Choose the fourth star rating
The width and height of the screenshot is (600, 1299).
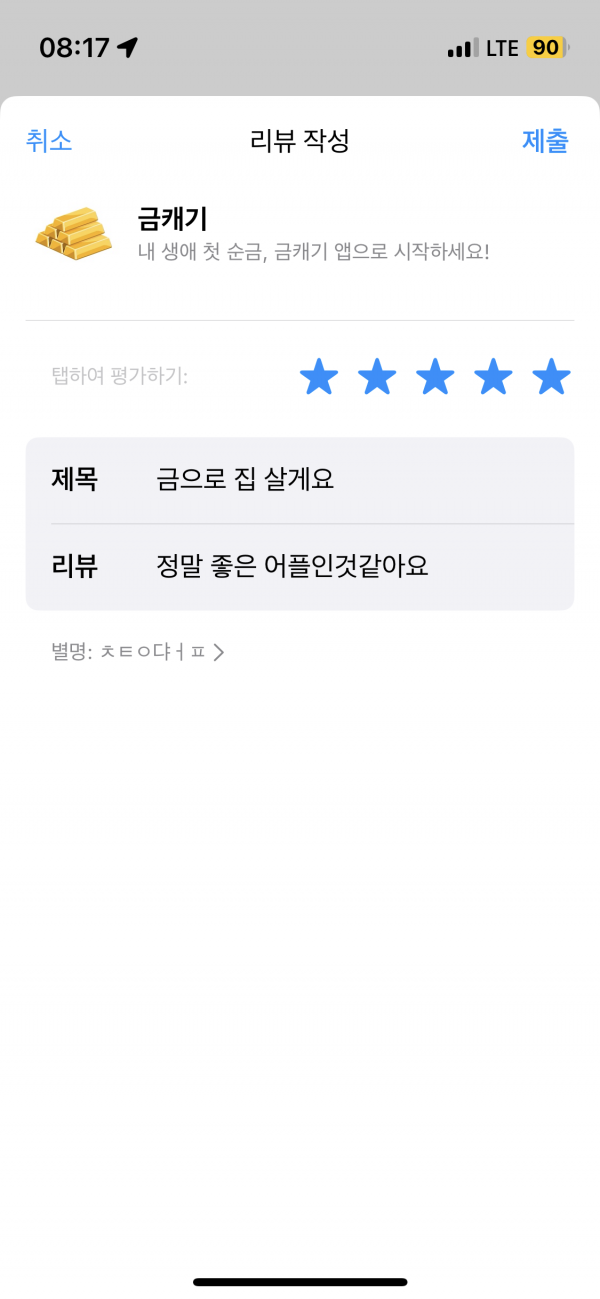[493, 377]
